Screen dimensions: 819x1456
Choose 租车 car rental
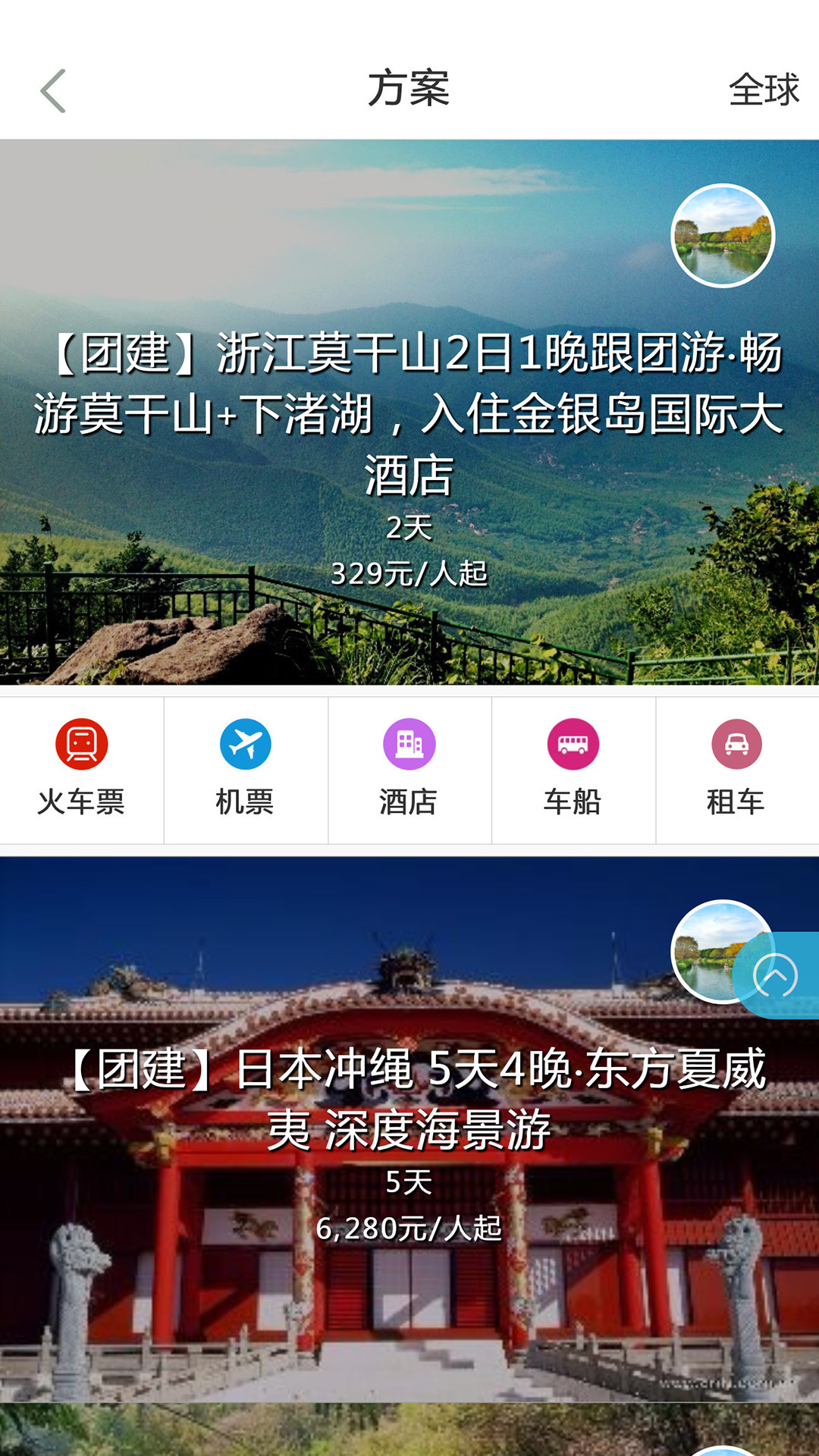pyautogui.click(x=736, y=769)
